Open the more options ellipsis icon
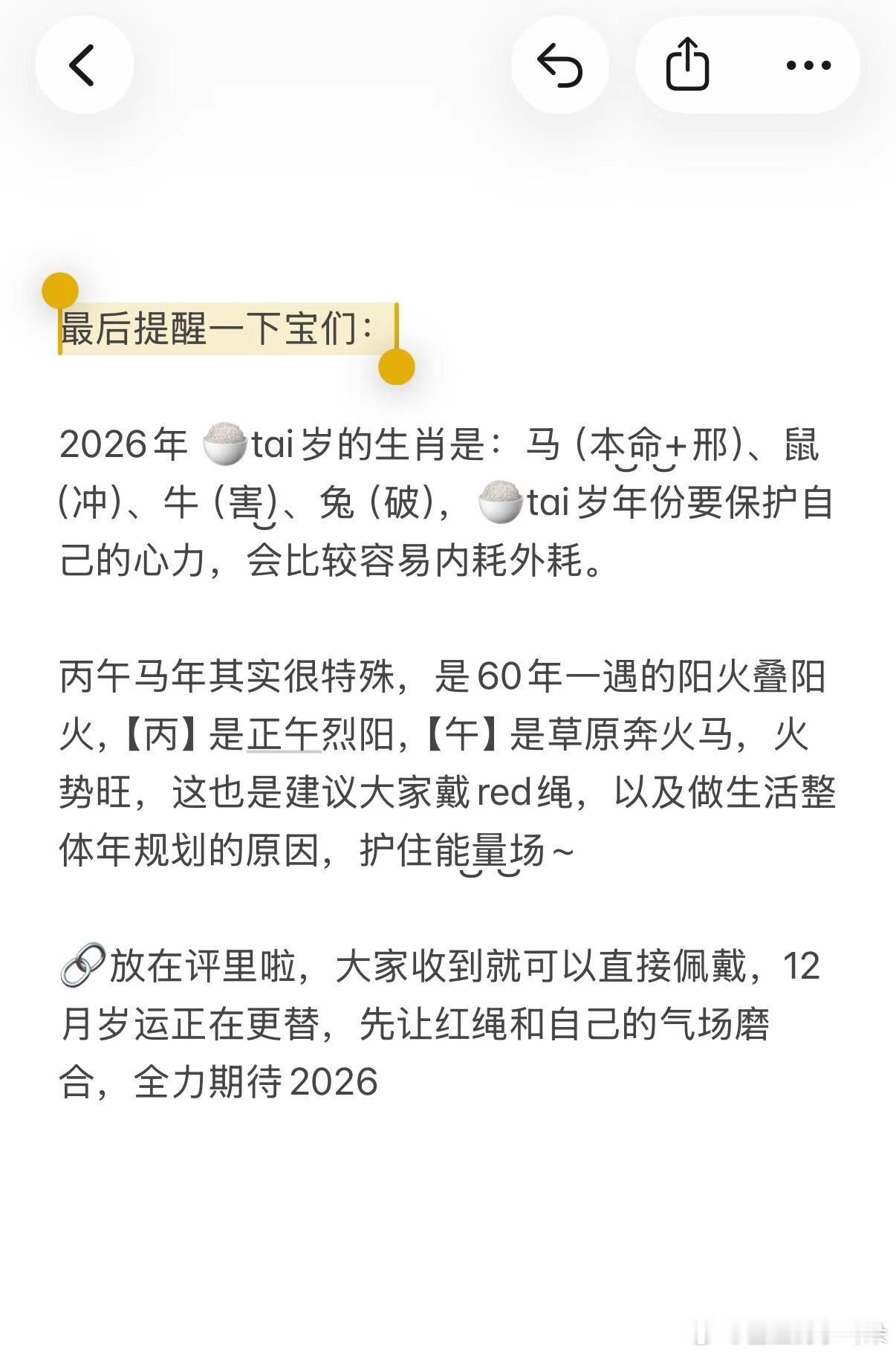 (807, 65)
